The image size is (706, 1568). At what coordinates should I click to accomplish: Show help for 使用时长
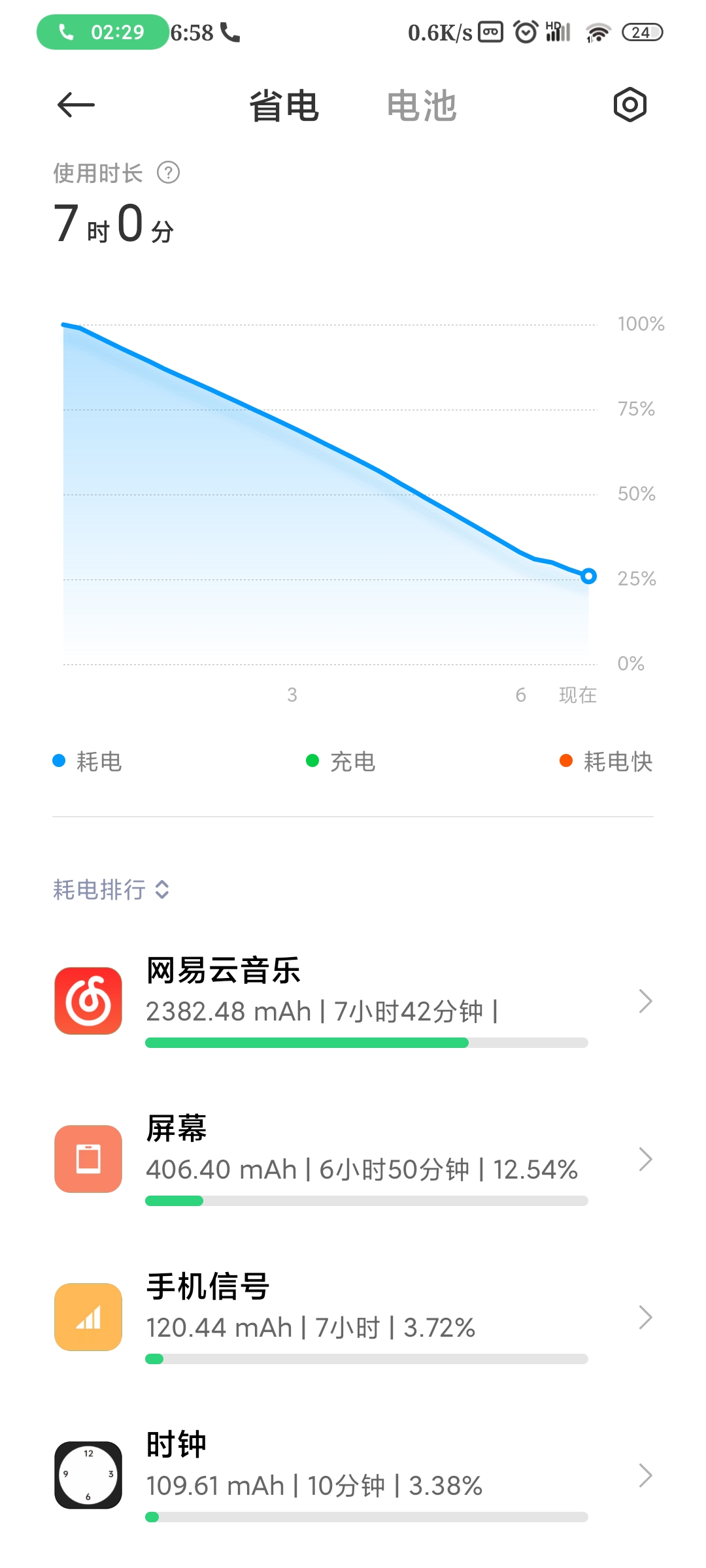pos(169,173)
